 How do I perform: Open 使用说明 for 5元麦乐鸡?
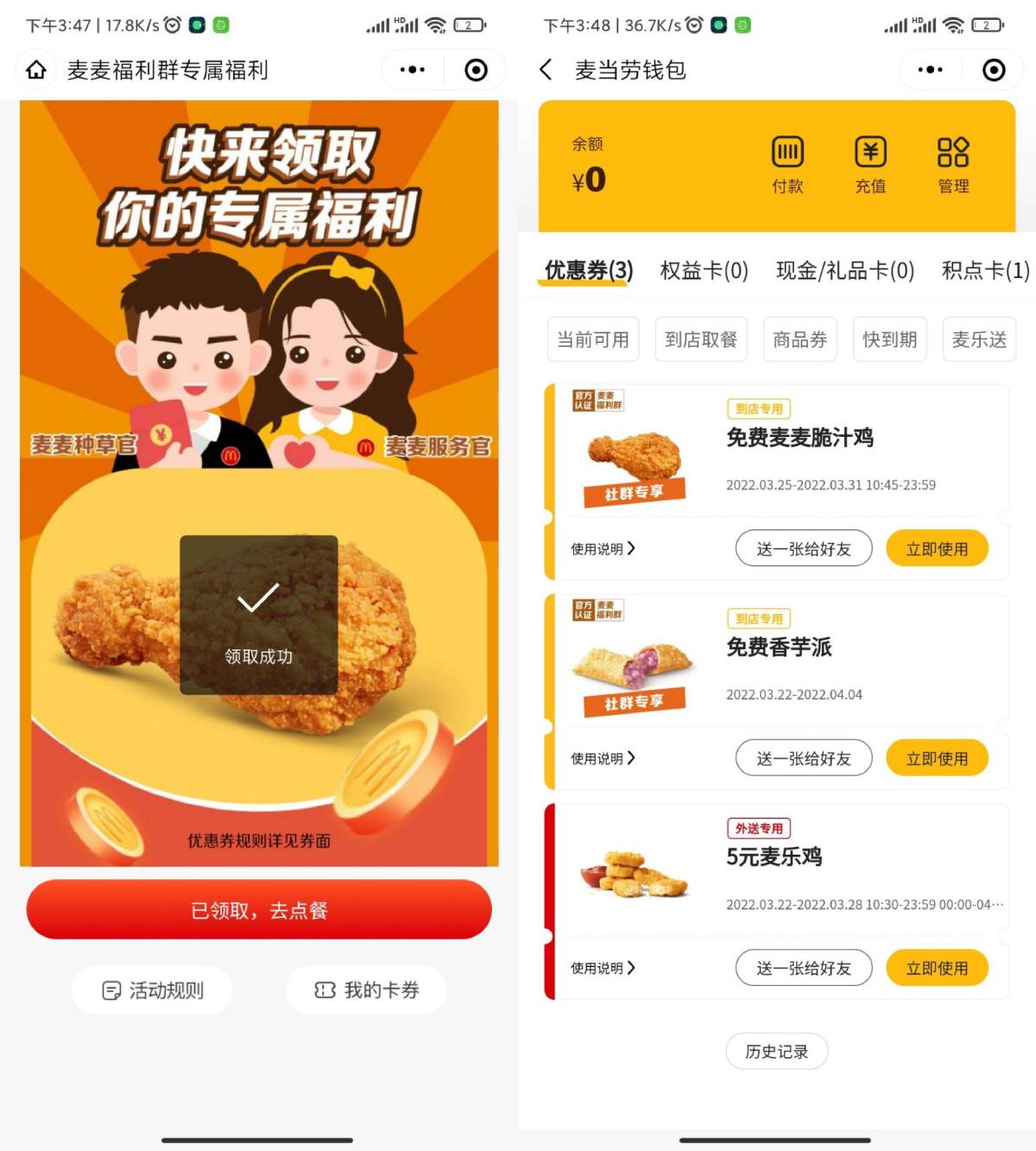point(603,968)
